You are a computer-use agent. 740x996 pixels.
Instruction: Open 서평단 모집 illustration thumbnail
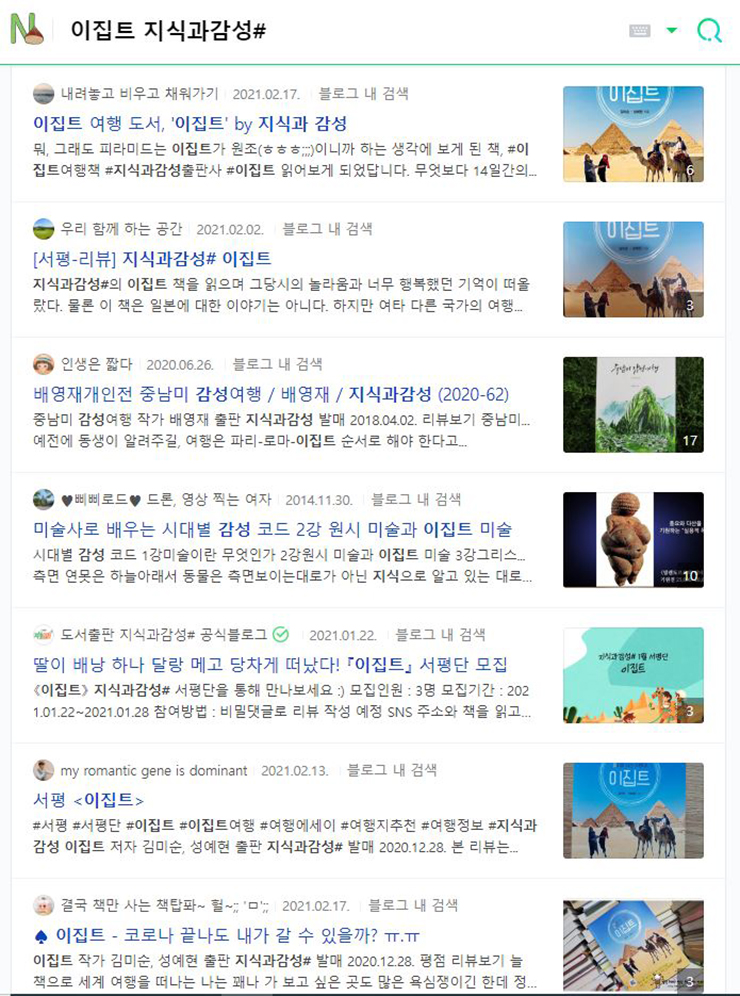click(633, 675)
